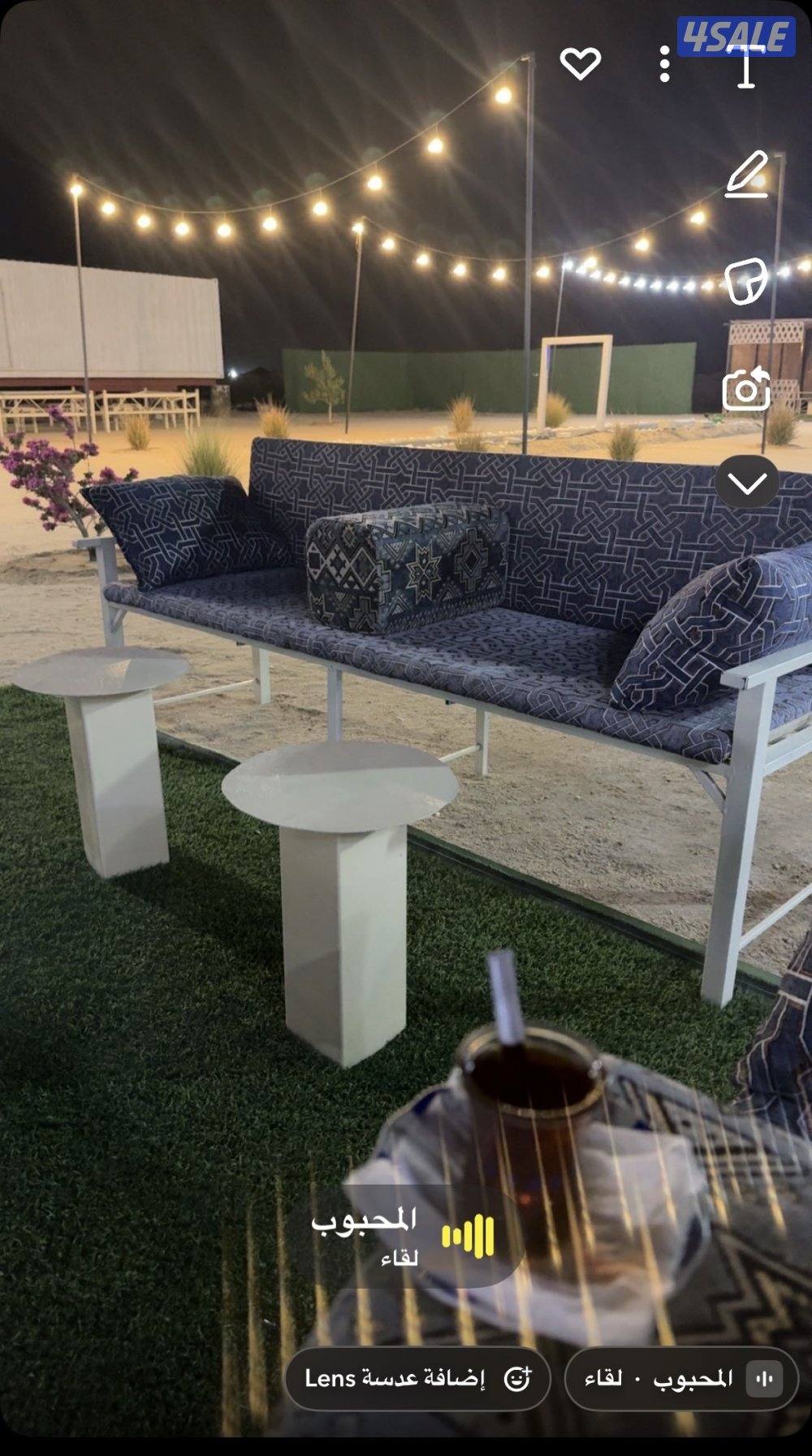Image resolution: width=812 pixels, height=1456 pixels.
Task: Open the المحبوب · لقاء sound chip
Action: 680,1379
